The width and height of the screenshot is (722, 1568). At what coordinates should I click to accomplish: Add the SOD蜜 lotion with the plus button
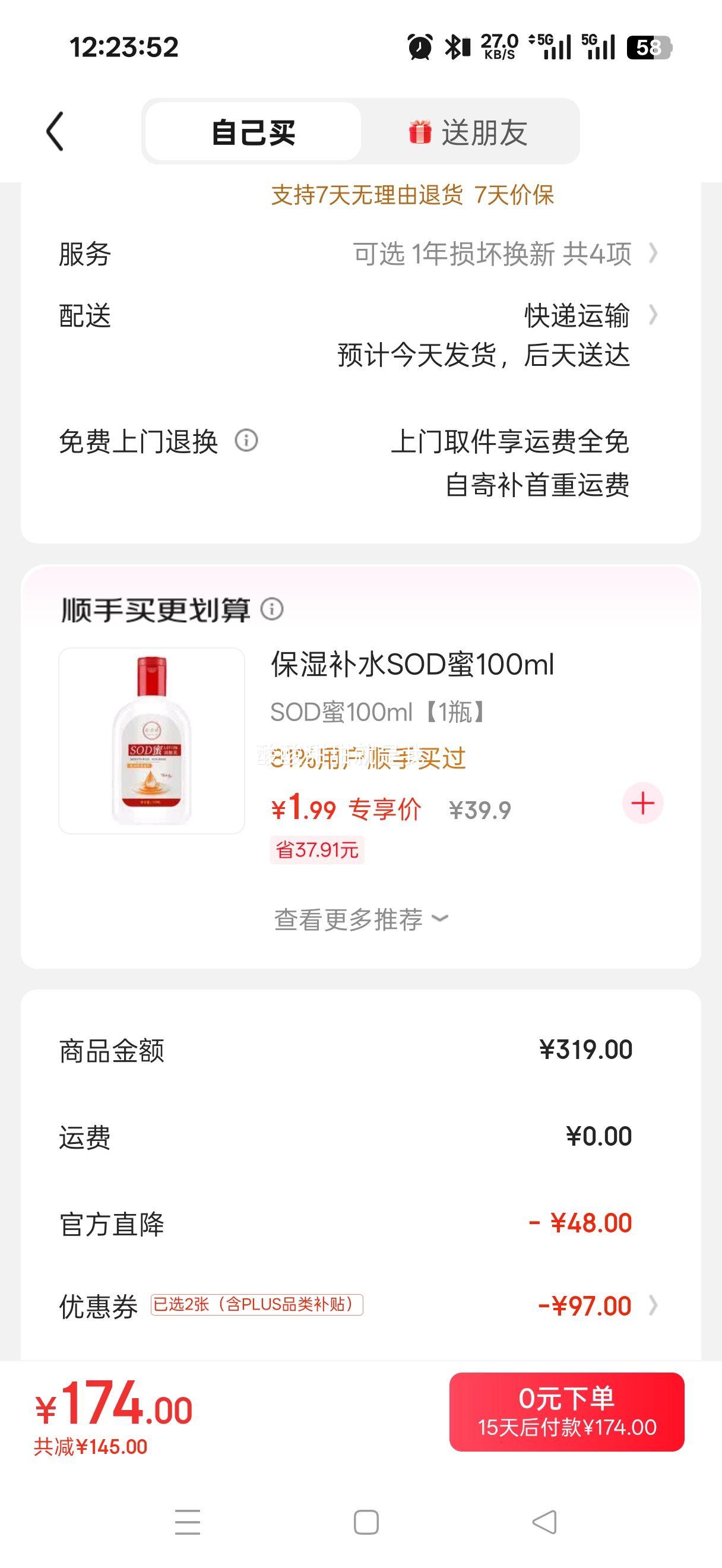pos(642,804)
